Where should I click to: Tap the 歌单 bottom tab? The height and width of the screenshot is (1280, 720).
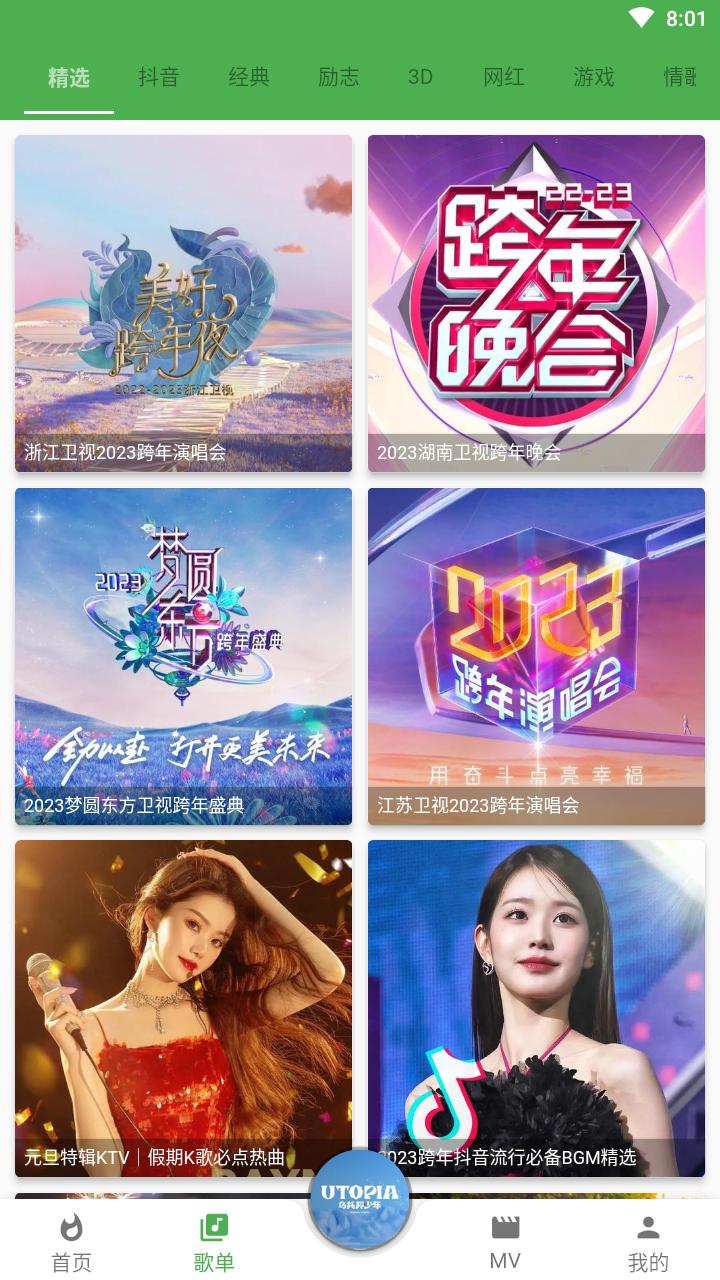pyautogui.click(x=214, y=1243)
